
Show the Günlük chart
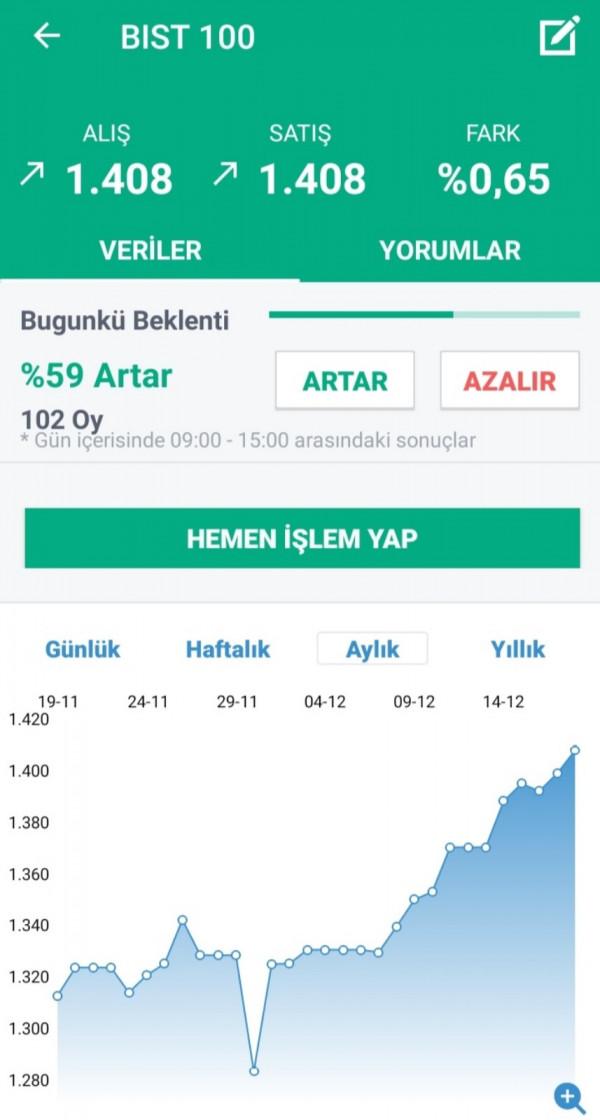(x=82, y=649)
